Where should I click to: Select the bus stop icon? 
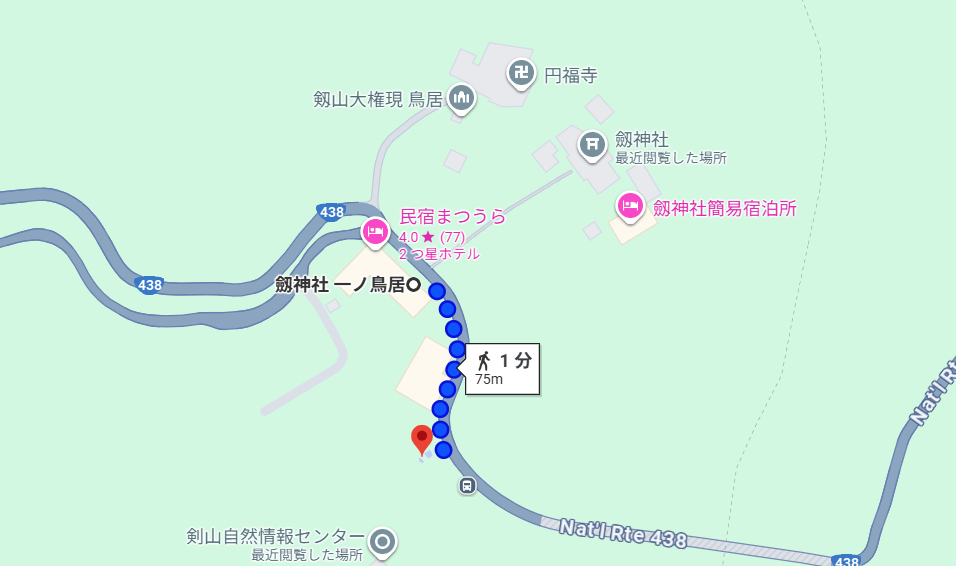(x=467, y=486)
